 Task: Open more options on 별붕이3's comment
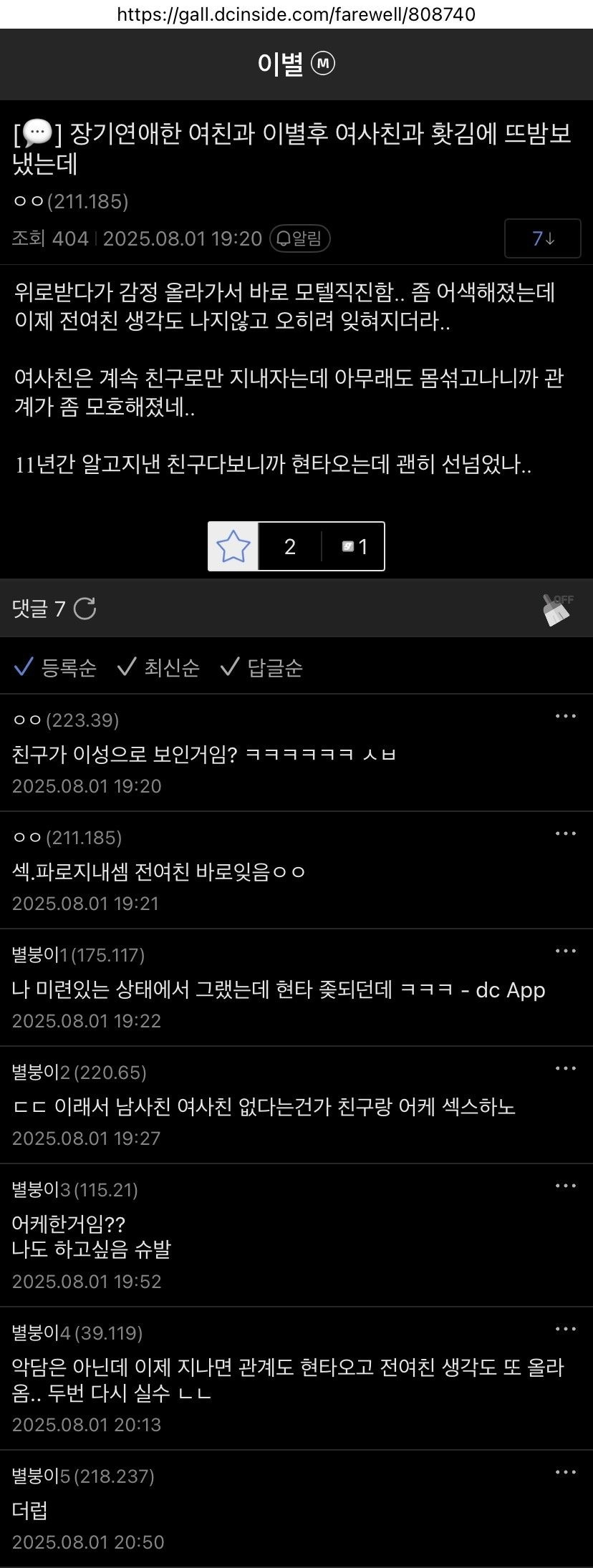(x=565, y=1186)
